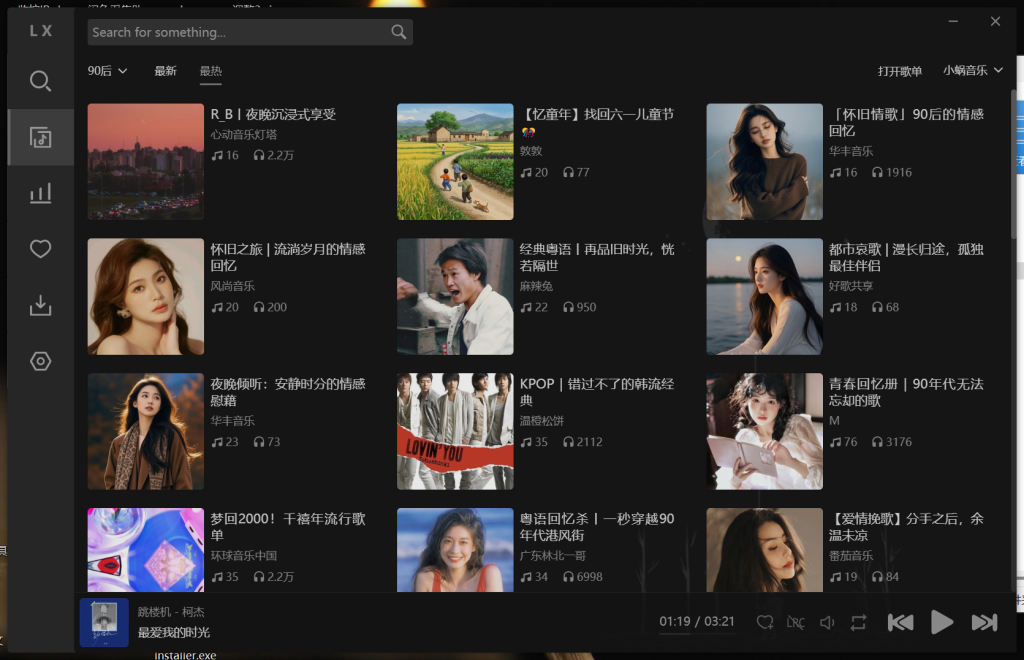Image resolution: width=1024 pixels, height=660 pixels.
Task: Play the current song
Action: point(942,622)
